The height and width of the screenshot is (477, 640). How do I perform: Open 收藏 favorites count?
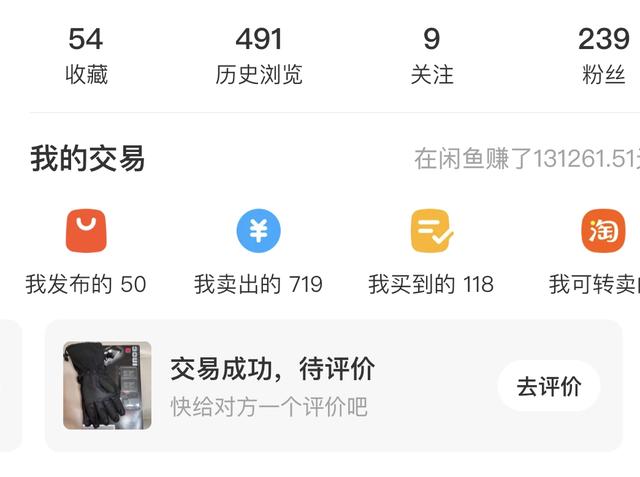point(85,56)
